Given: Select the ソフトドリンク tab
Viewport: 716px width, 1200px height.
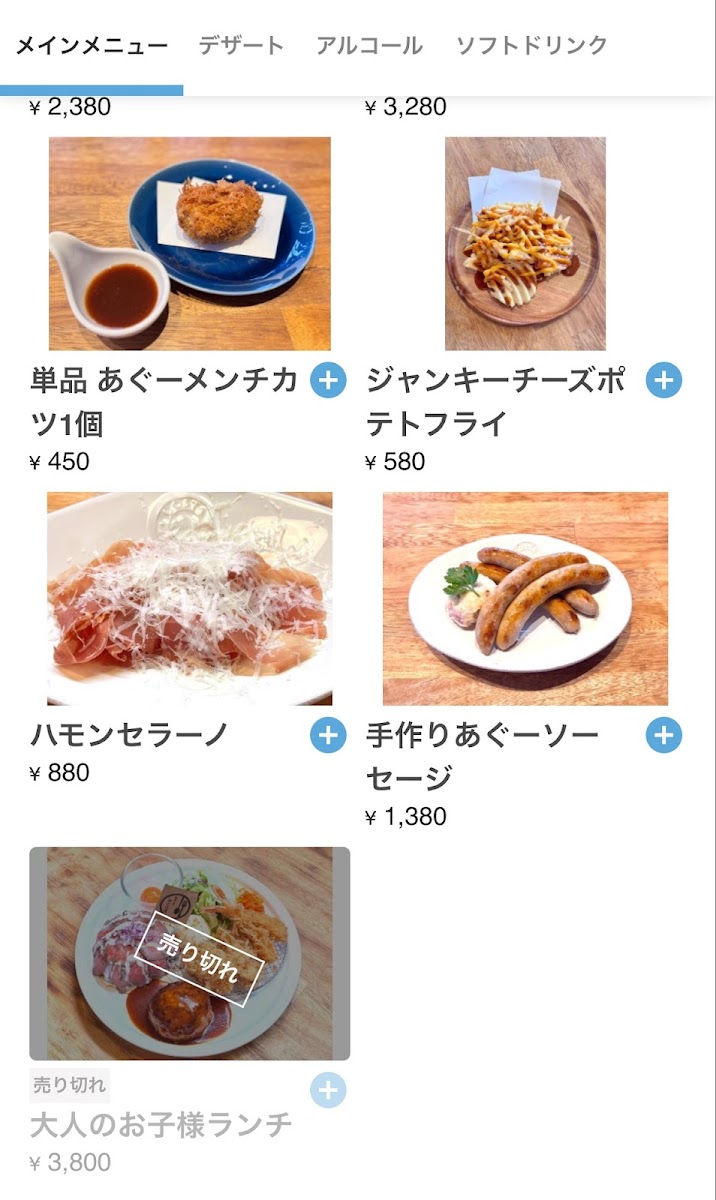Looking at the screenshot, I should [531, 45].
